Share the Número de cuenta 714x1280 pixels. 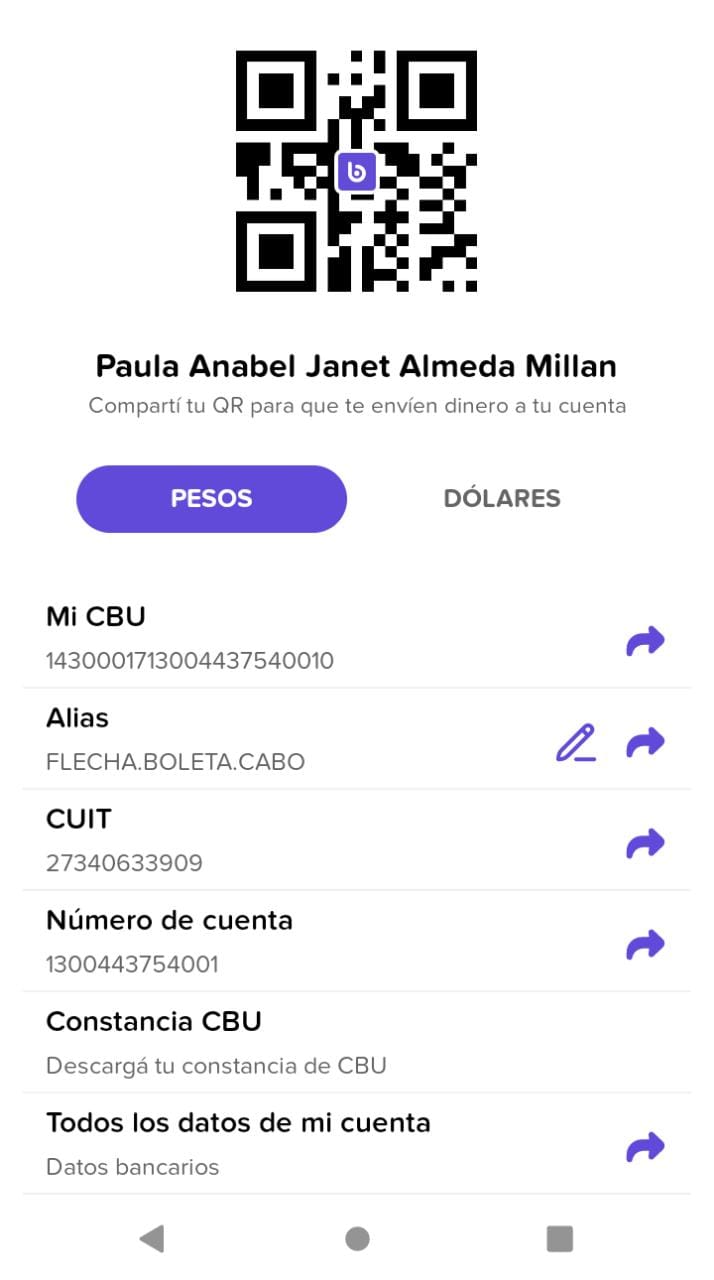[645, 944]
